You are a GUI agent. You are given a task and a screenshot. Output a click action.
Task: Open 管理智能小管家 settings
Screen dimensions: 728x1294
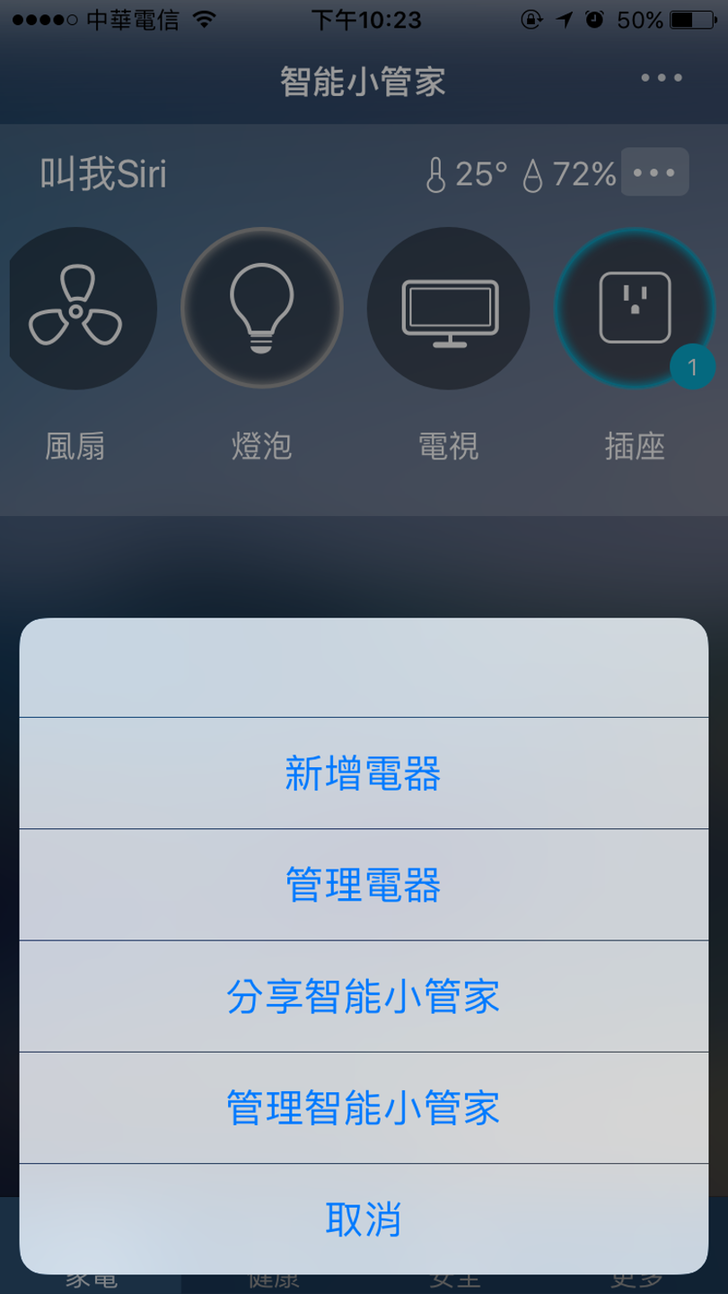(x=363, y=1108)
